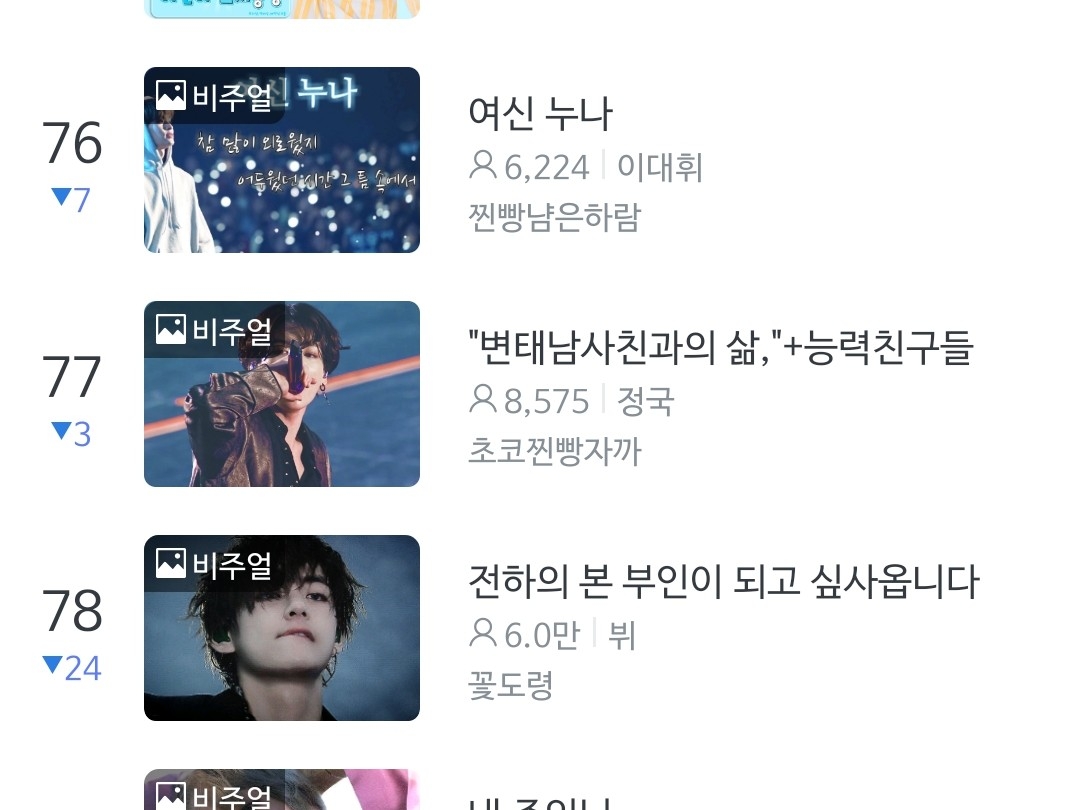Open the rank 78 cover thumbnail

coord(282,628)
